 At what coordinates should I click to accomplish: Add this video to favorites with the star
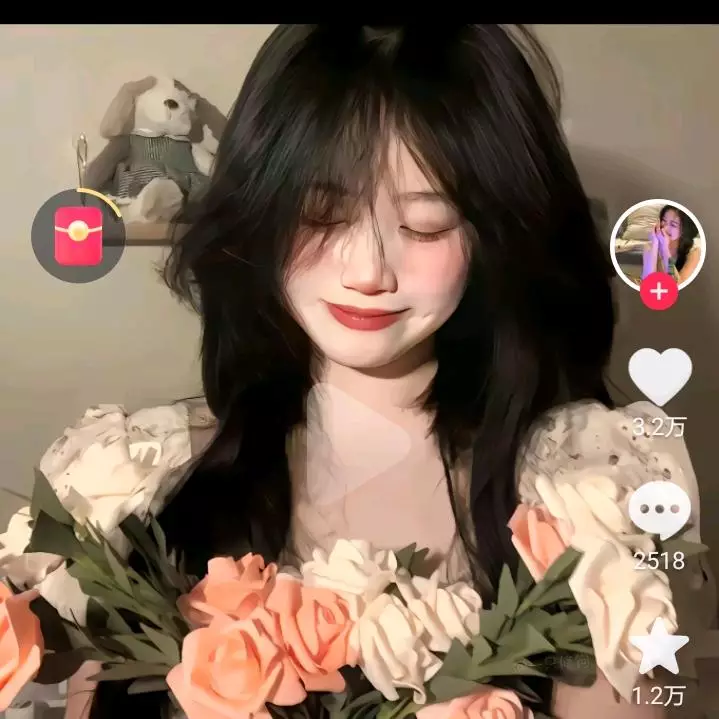tap(660, 648)
